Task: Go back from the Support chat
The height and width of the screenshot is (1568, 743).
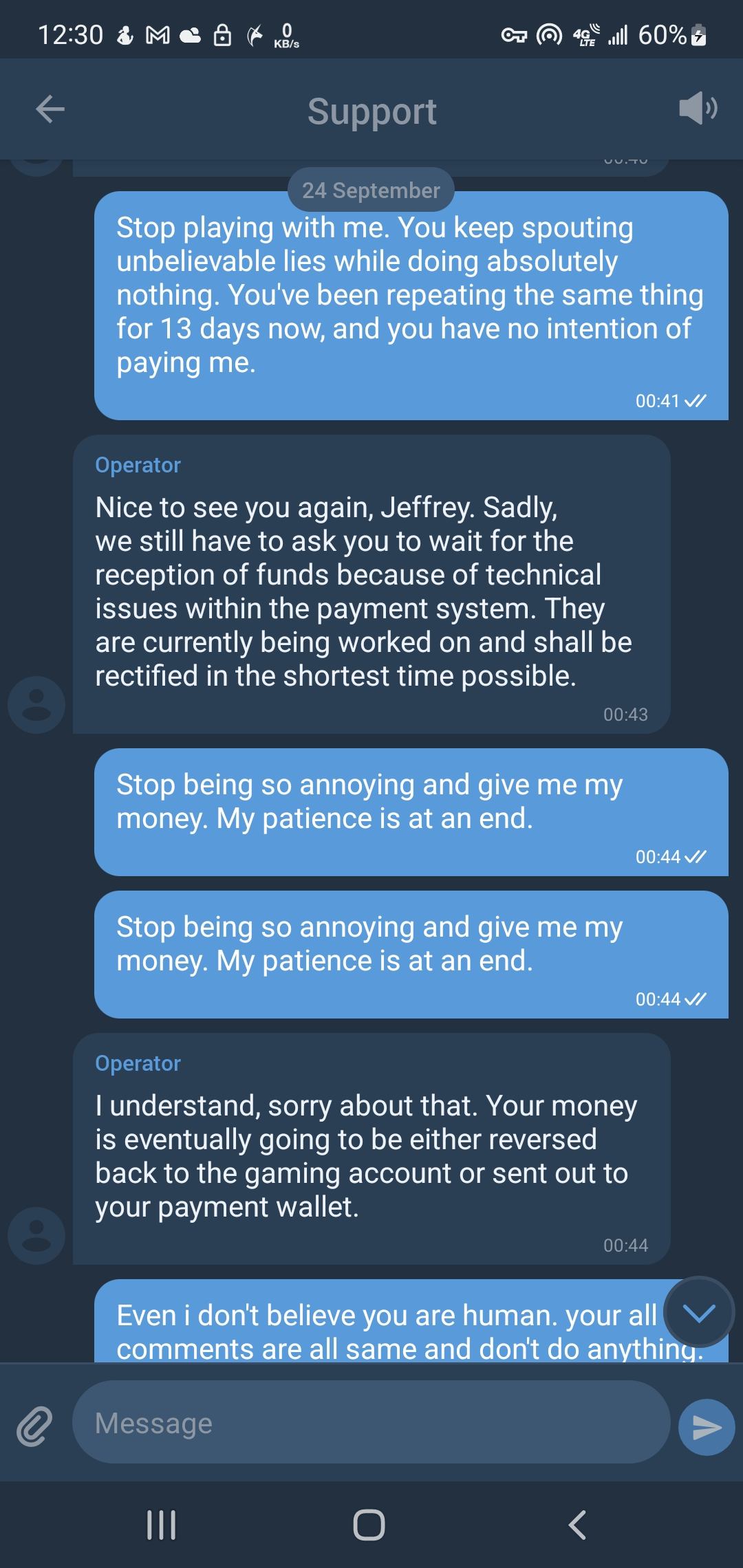Action: (x=50, y=109)
